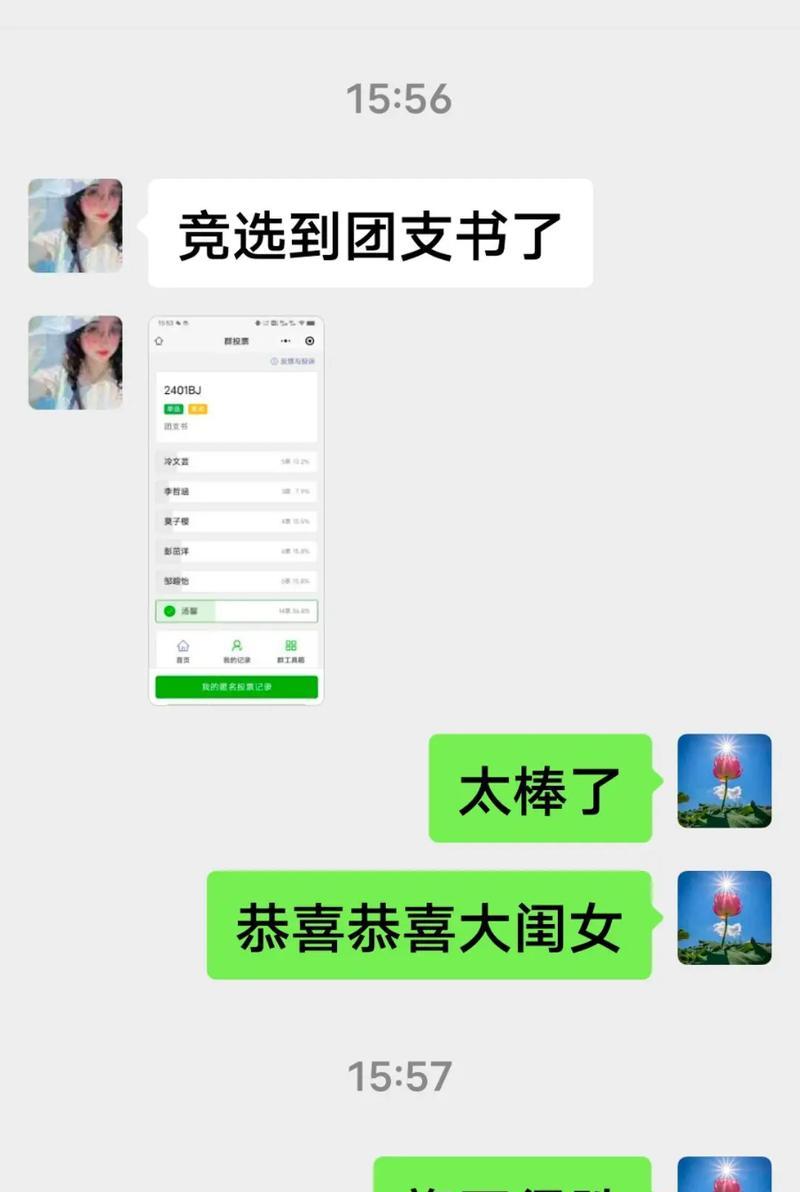This screenshot has height=1192, width=800.
Task: Open the shared voting screenshot image
Action: (236, 510)
